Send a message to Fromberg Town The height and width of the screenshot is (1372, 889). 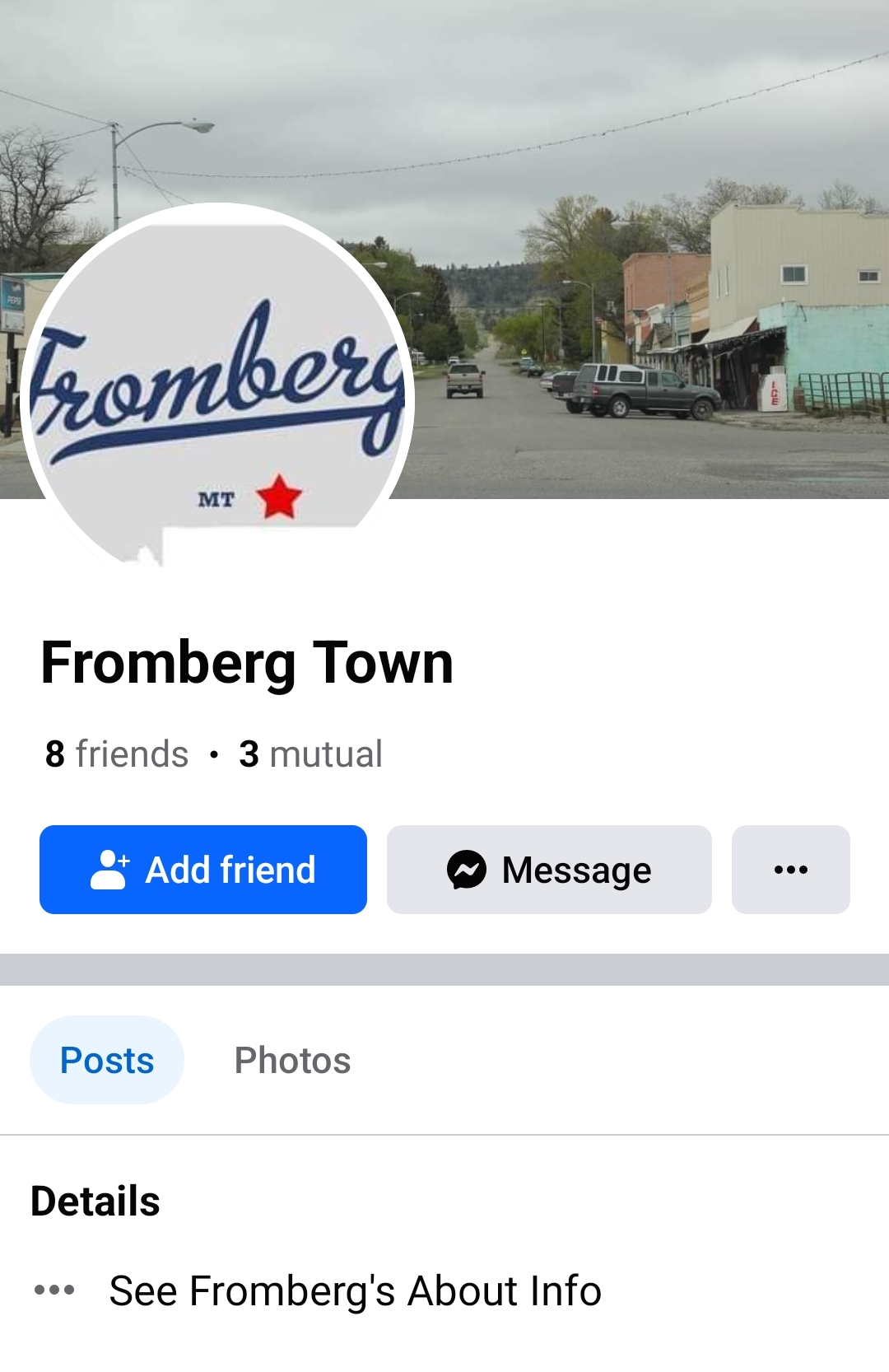click(x=549, y=870)
